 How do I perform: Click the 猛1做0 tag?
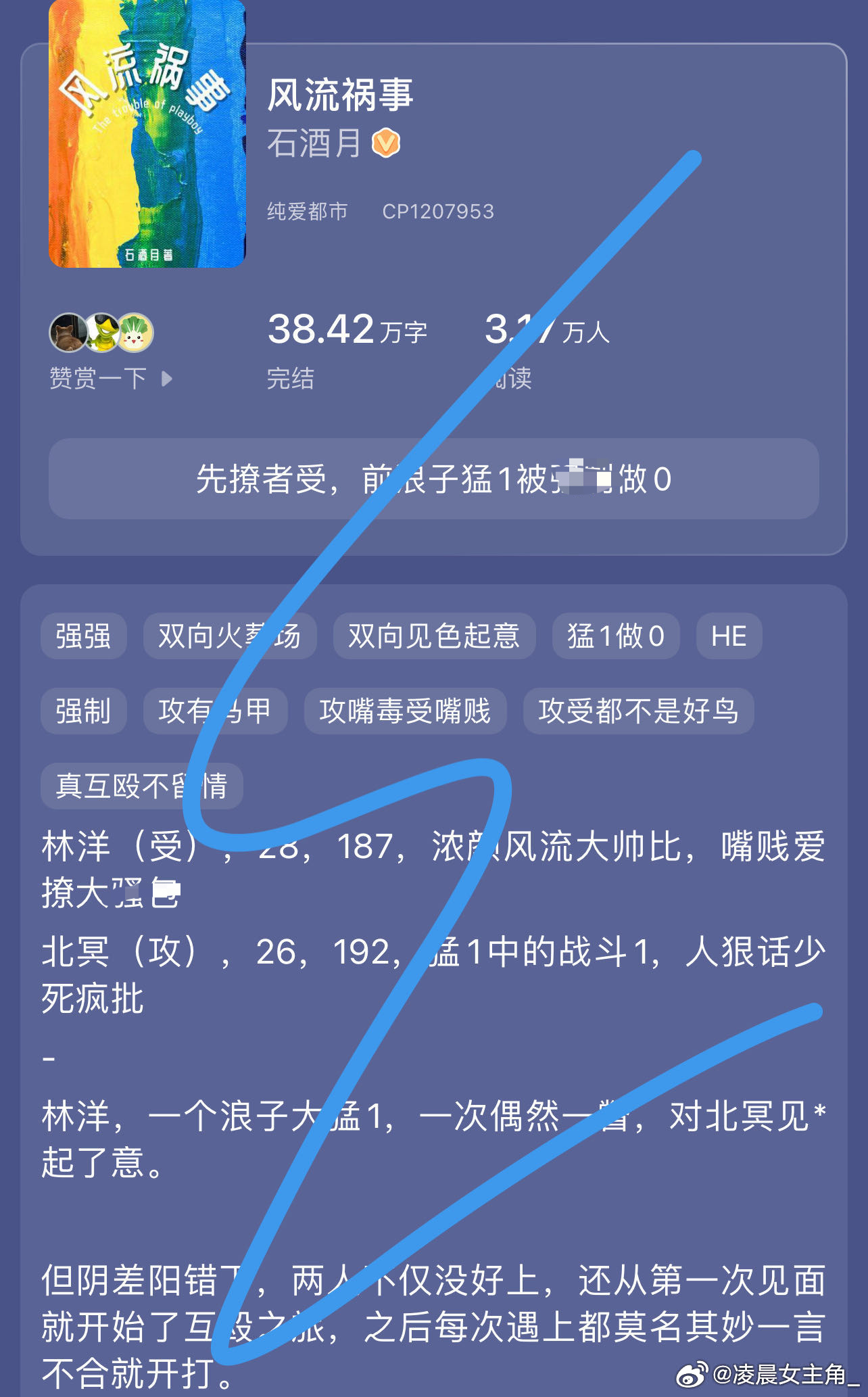pyautogui.click(x=615, y=636)
